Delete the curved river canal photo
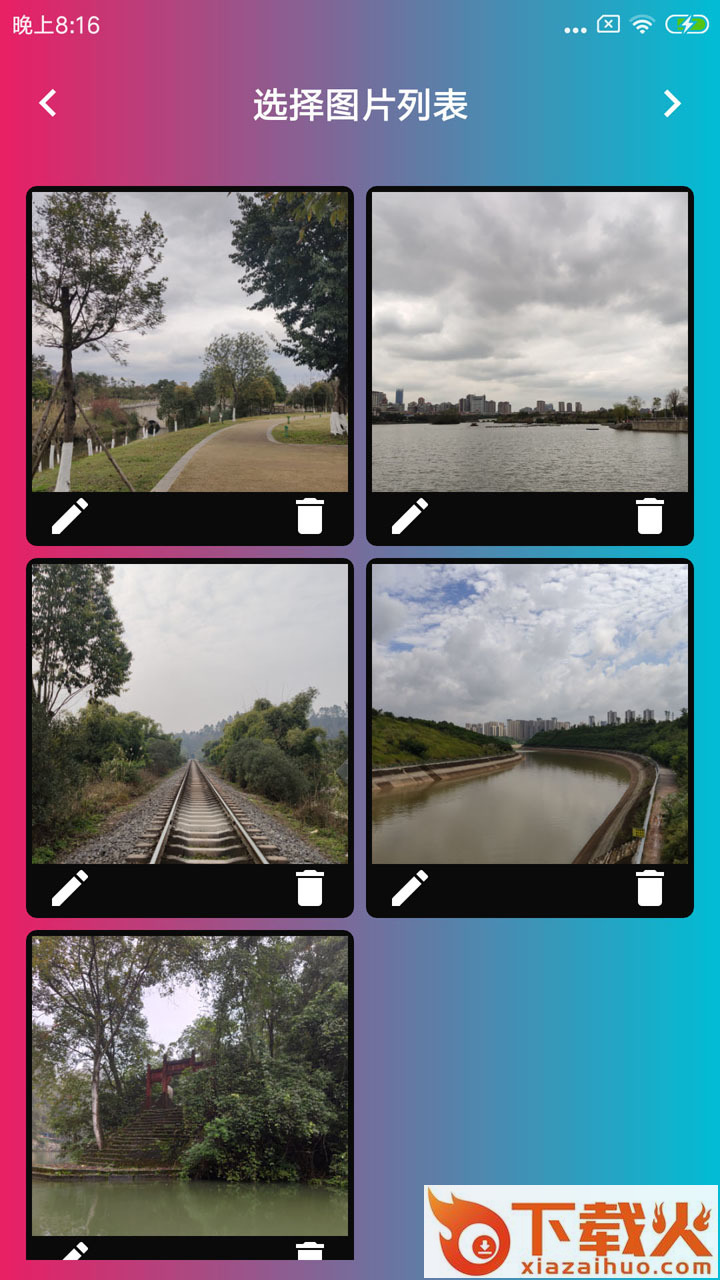Viewport: 720px width, 1280px height. tap(650, 888)
